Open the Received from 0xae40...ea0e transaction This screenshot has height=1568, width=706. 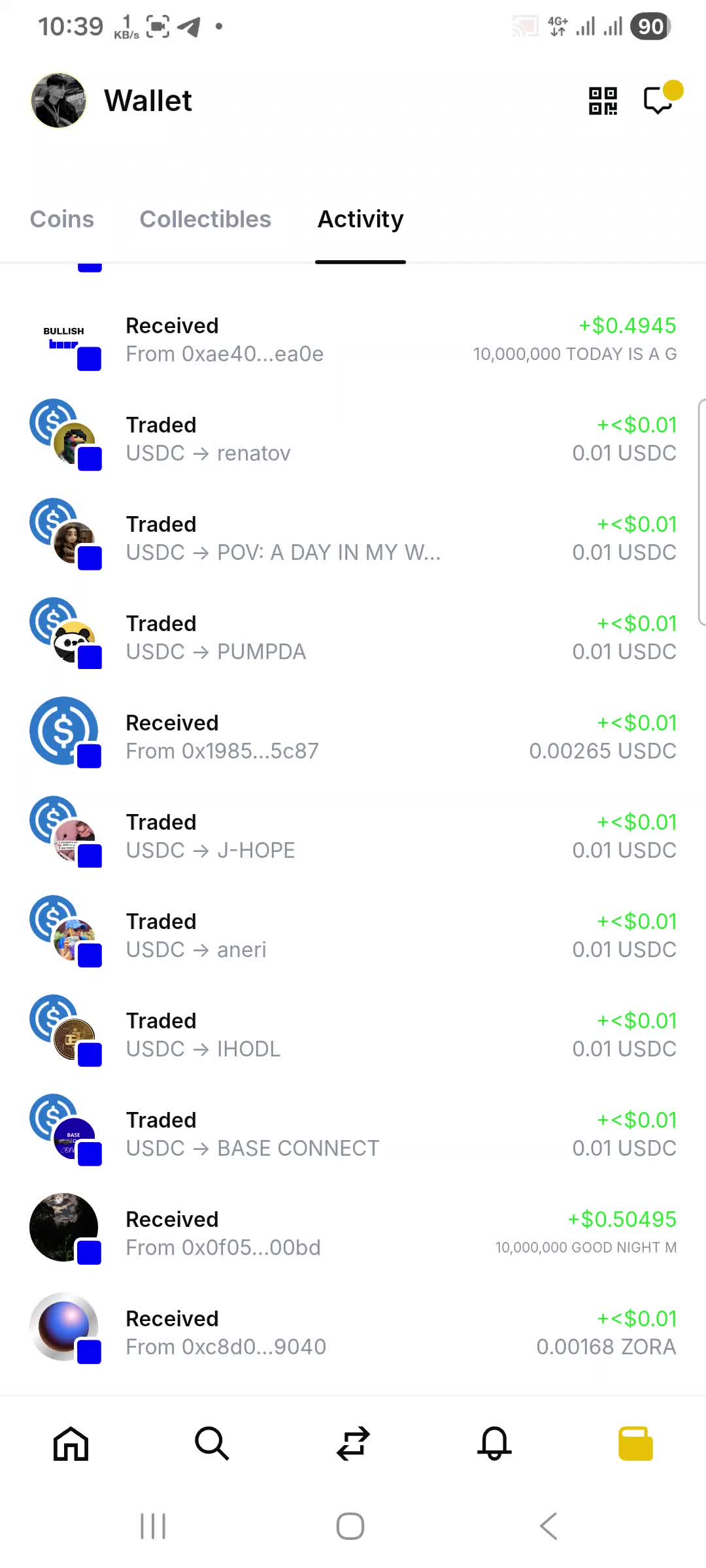coord(353,340)
